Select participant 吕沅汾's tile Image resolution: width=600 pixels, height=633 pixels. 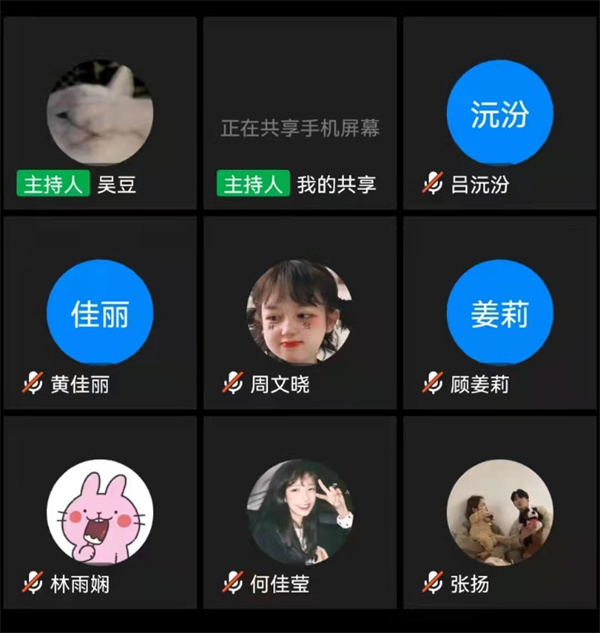[x=499, y=113]
